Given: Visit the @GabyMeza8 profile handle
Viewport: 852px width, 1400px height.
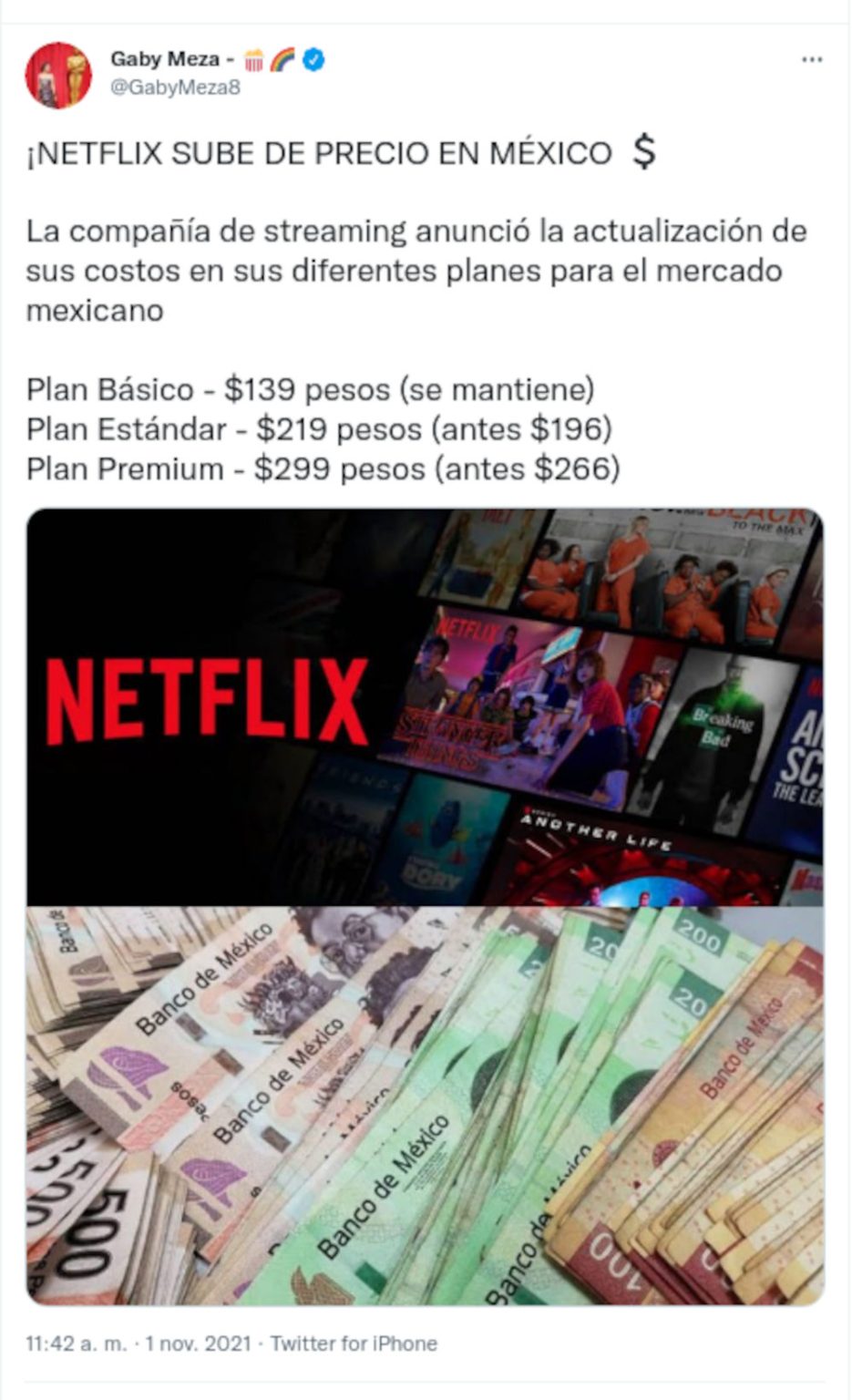Looking at the screenshot, I should pos(175,88).
